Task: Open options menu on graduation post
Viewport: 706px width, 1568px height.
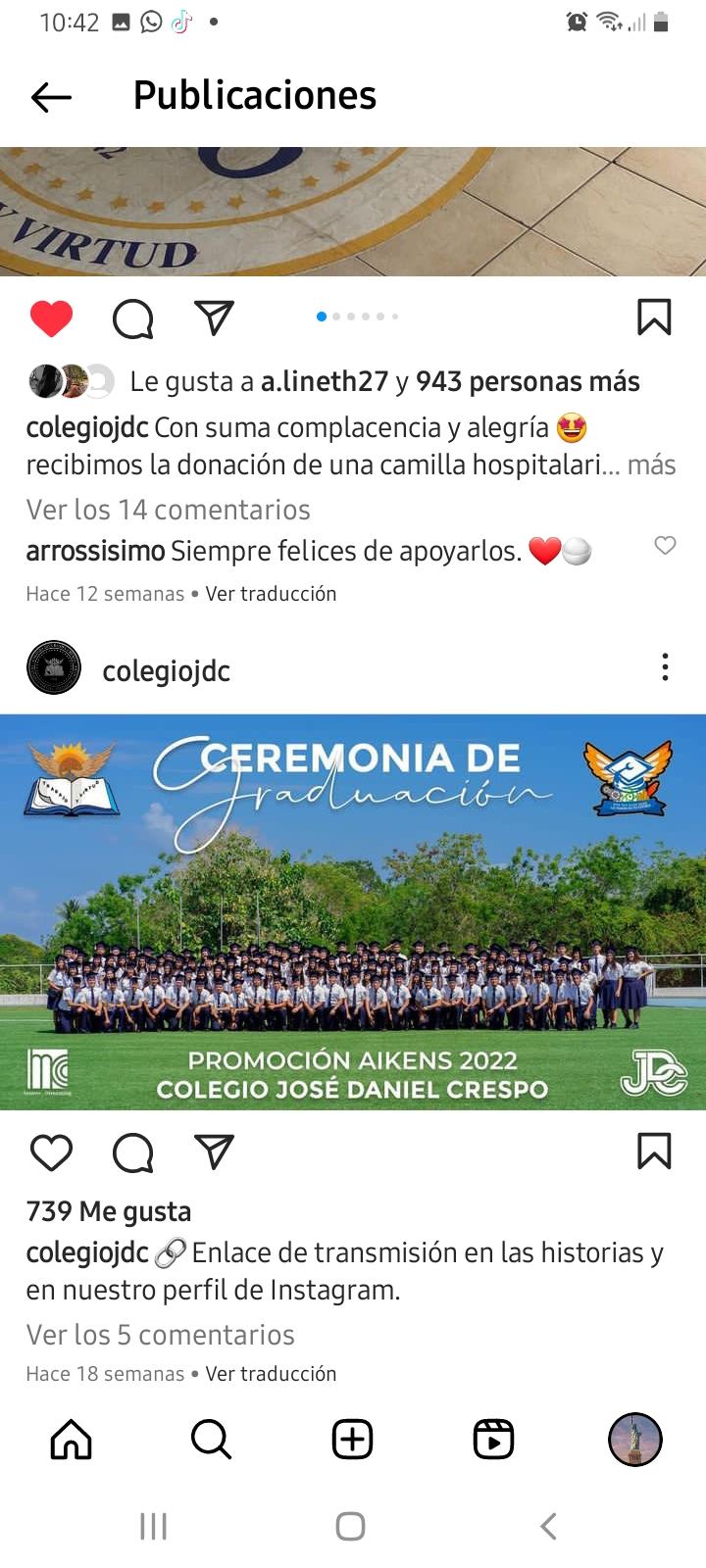Action: pyautogui.click(x=665, y=667)
